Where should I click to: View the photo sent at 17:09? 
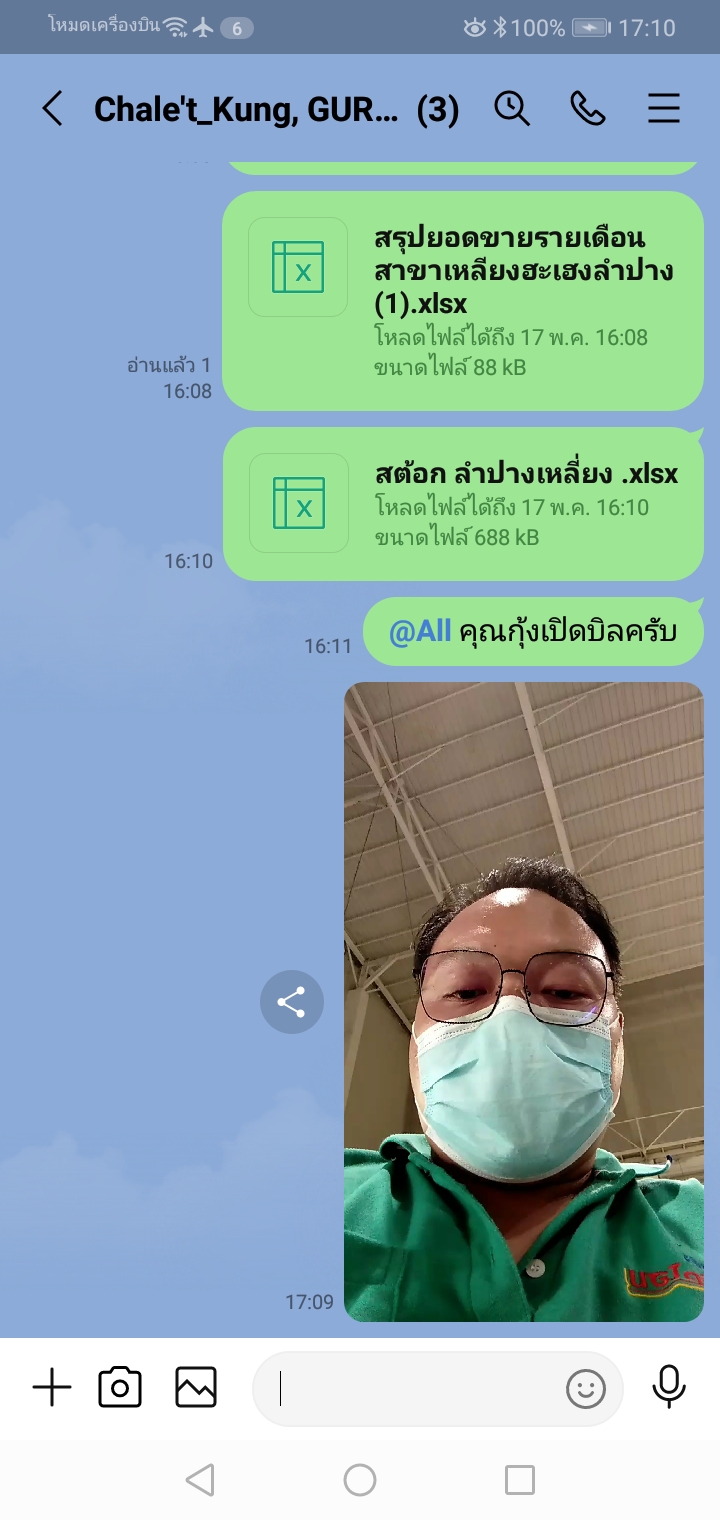click(x=524, y=1002)
